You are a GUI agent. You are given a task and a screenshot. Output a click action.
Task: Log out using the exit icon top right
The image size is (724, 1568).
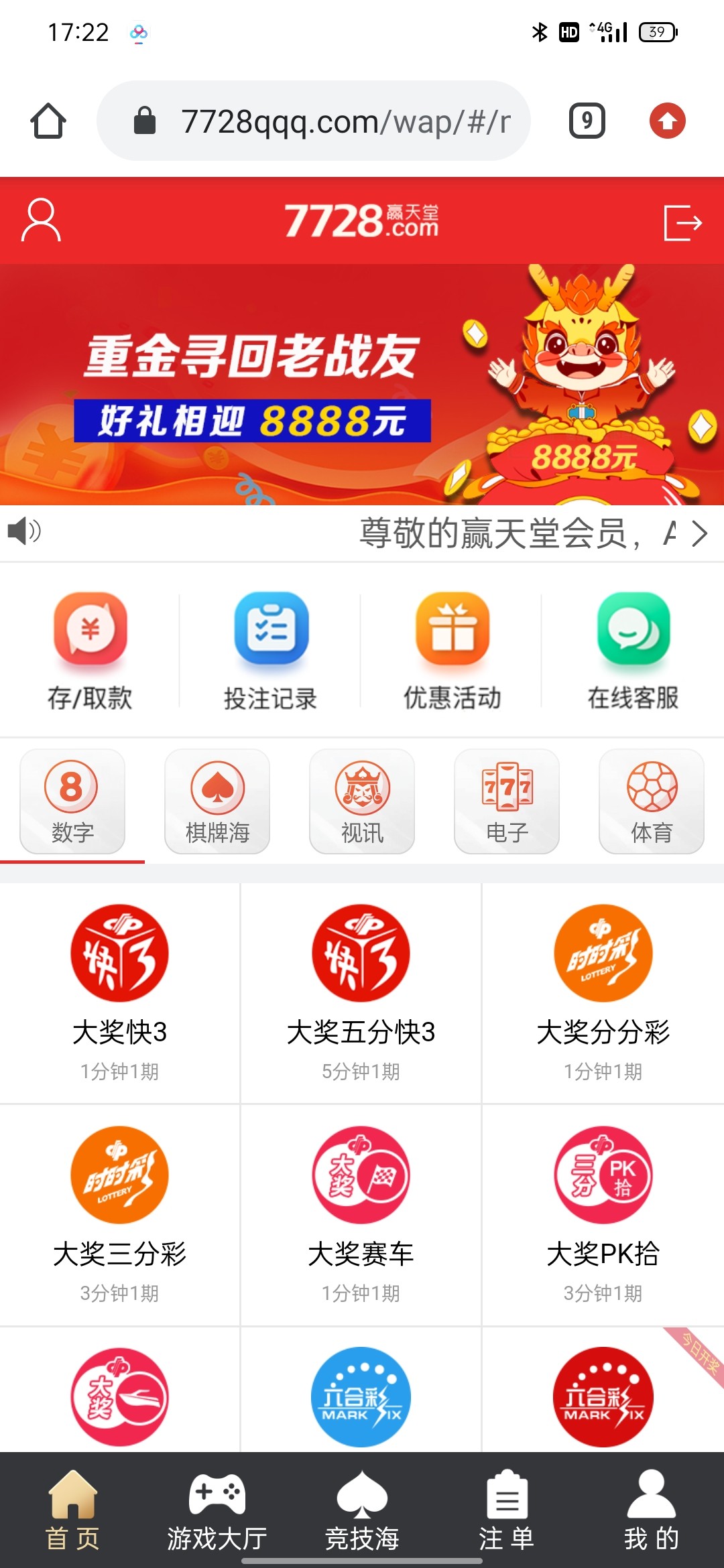[x=683, y=222]
